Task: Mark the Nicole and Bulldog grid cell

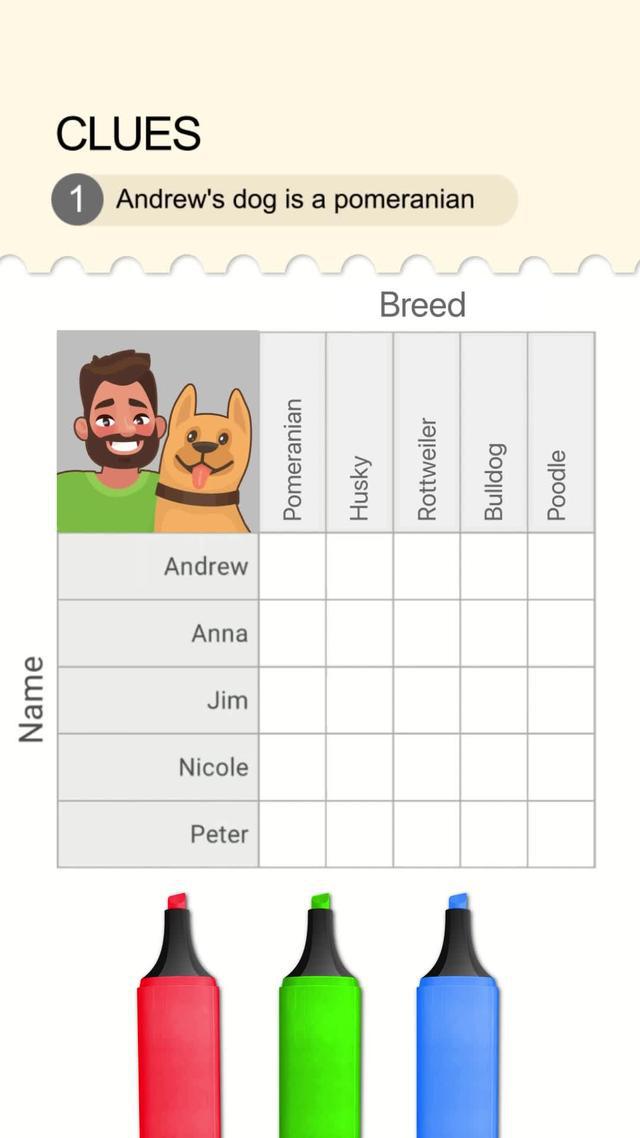Action: (493, 767)
